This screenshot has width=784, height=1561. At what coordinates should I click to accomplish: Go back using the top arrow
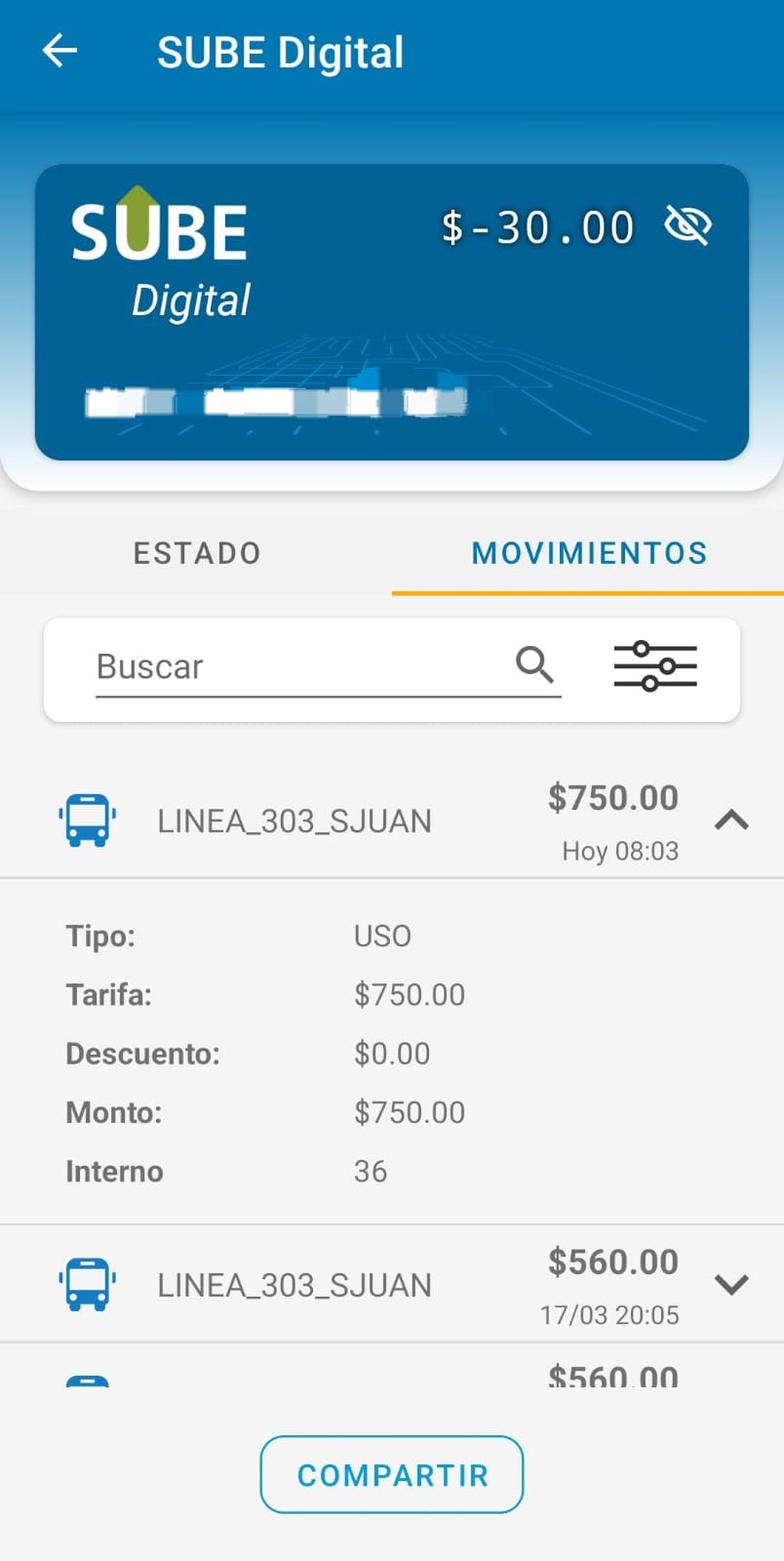59,51
